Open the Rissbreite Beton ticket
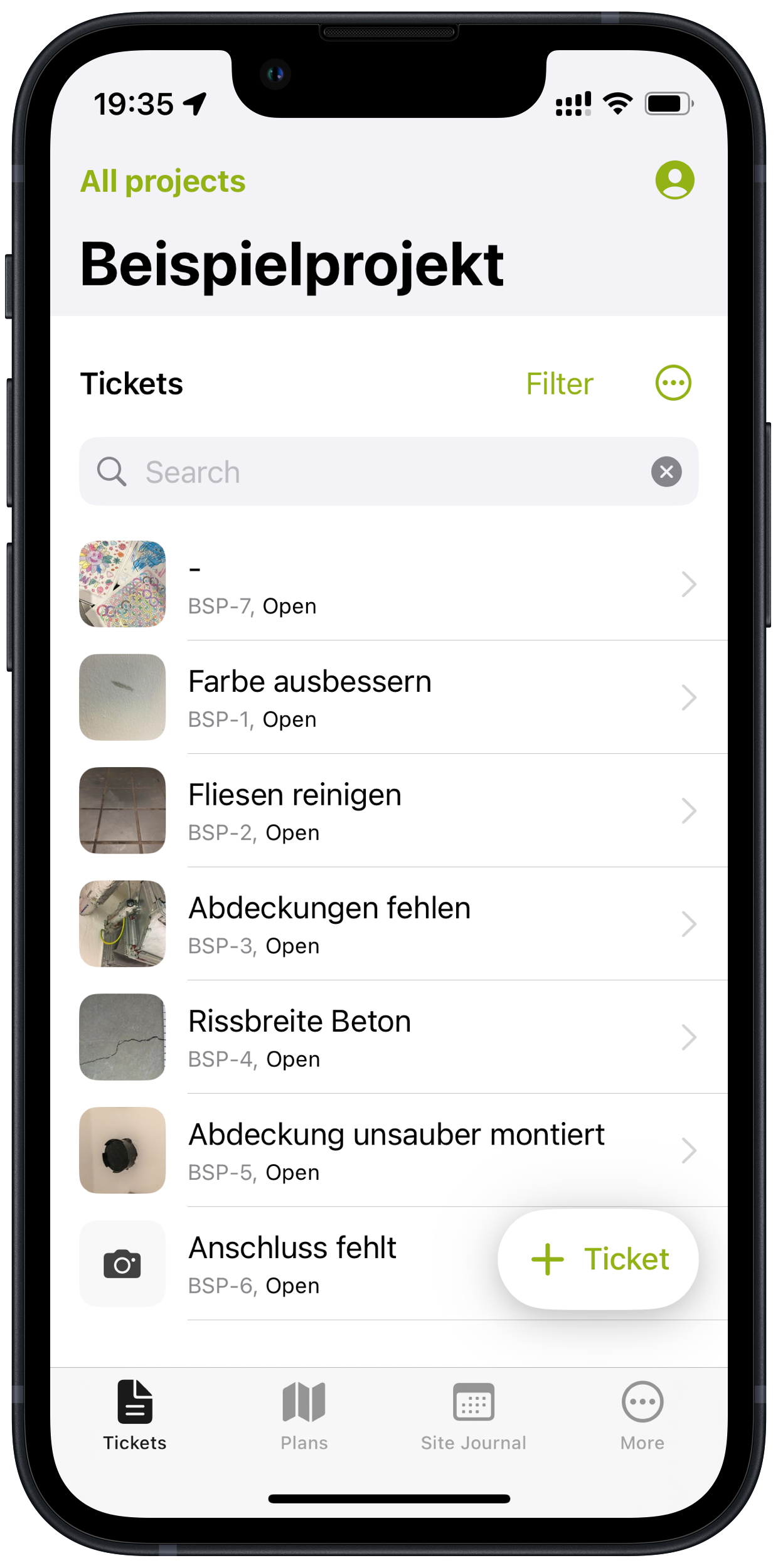The width and height of the screenshot is (778, 1568). pyautogui.click(x=389, y=1037)
